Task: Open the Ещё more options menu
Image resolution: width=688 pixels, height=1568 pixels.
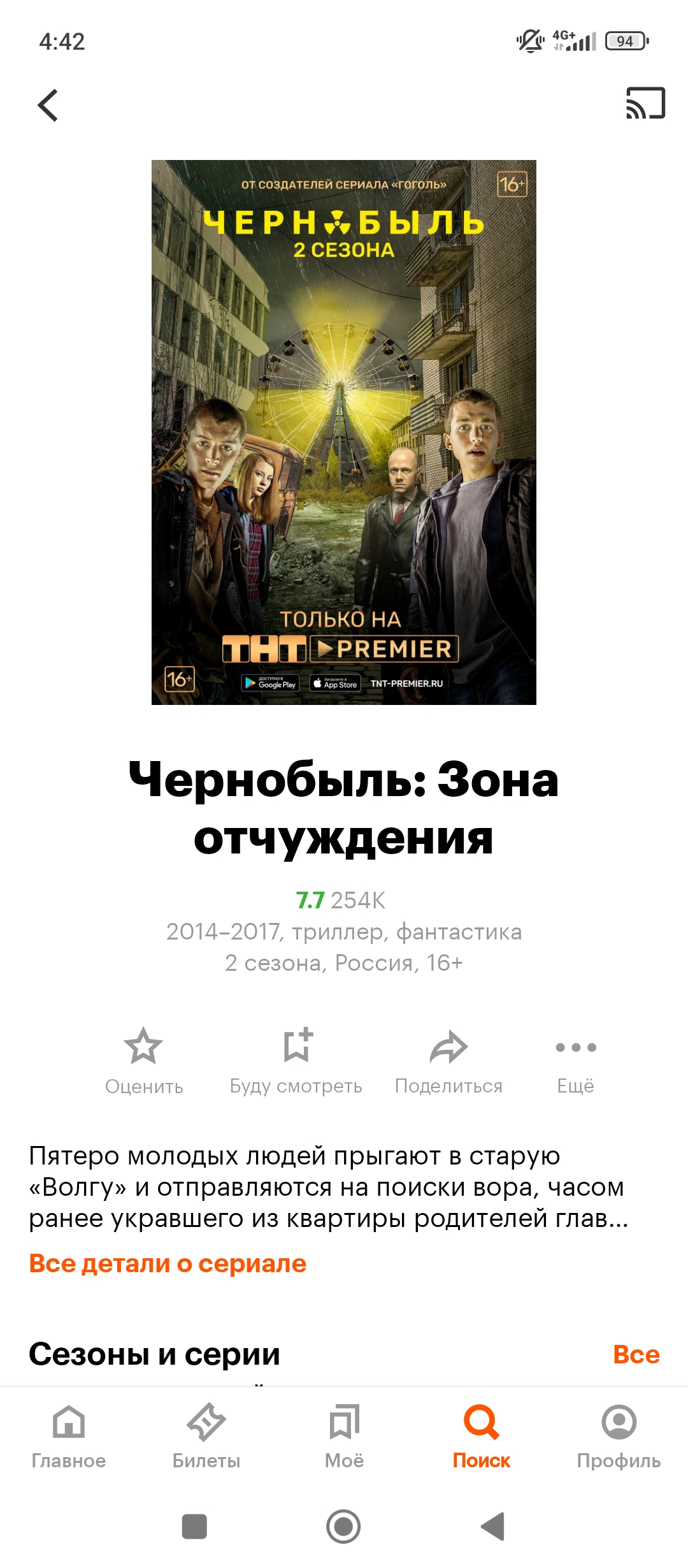Action: pyautogui.click(x=575, y=1059)
